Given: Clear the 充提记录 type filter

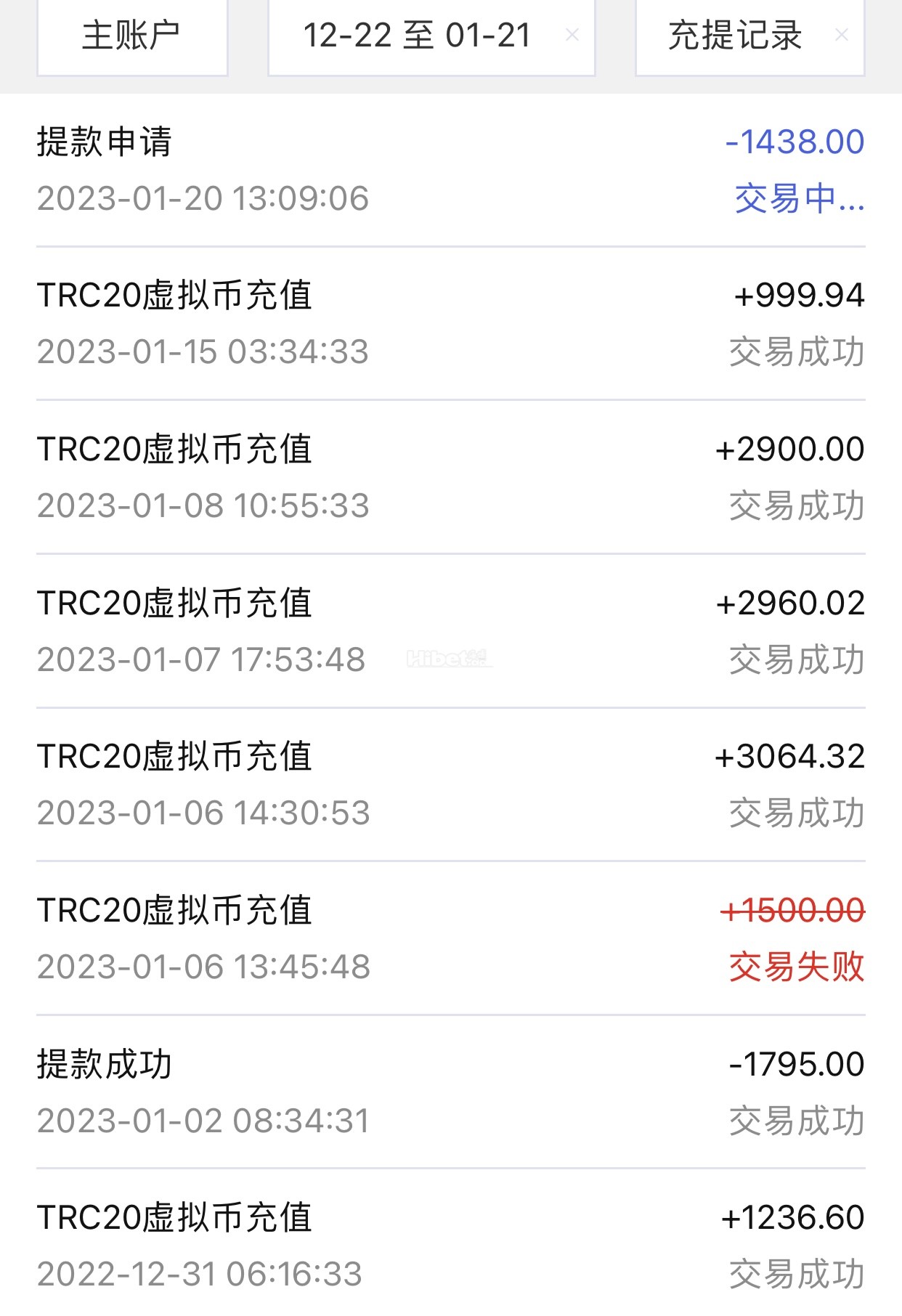Looking at the screenshot, I should [842, 34].
